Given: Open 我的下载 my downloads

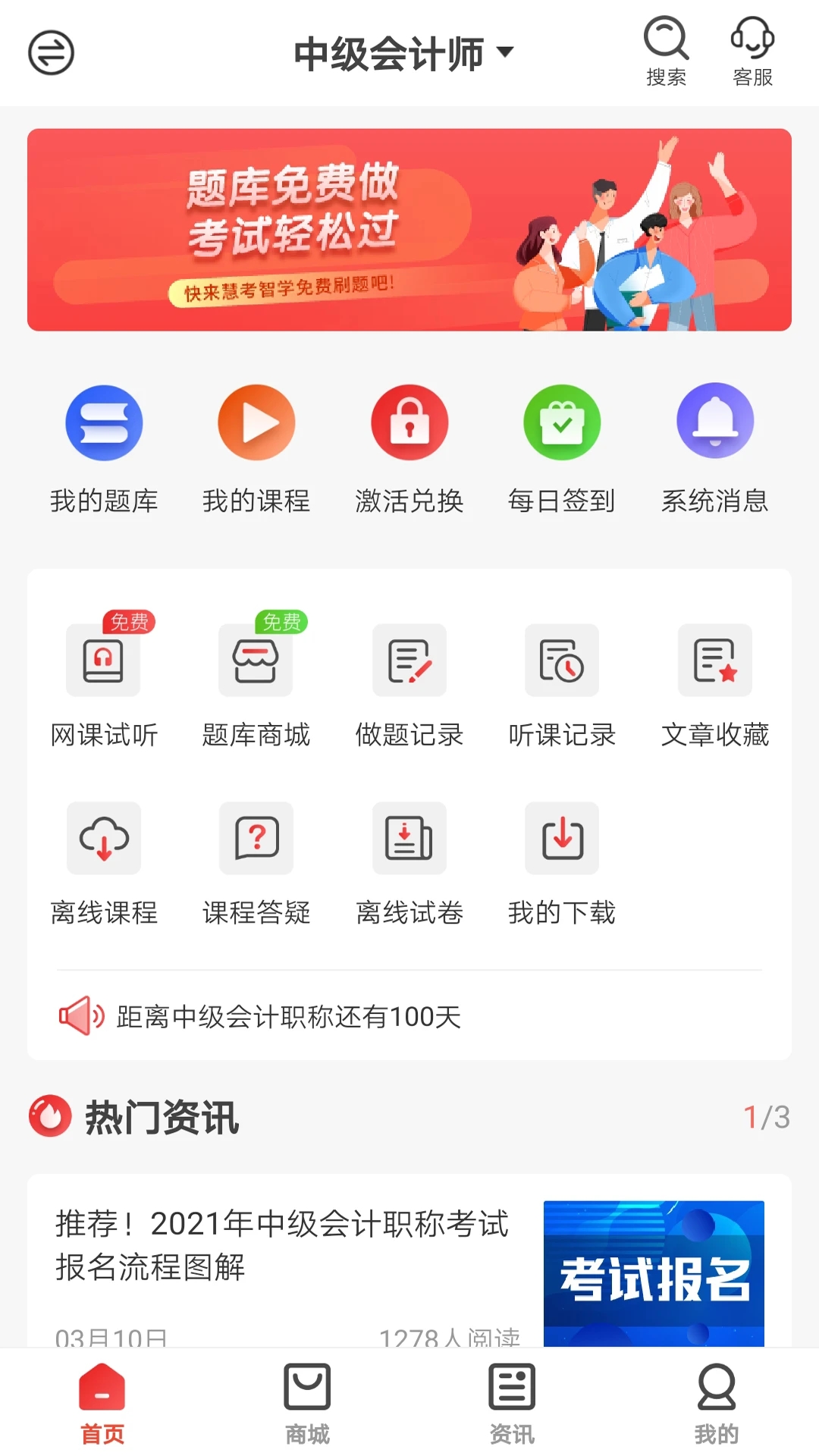Looking at the screenshot, I should tap(562, 862).
